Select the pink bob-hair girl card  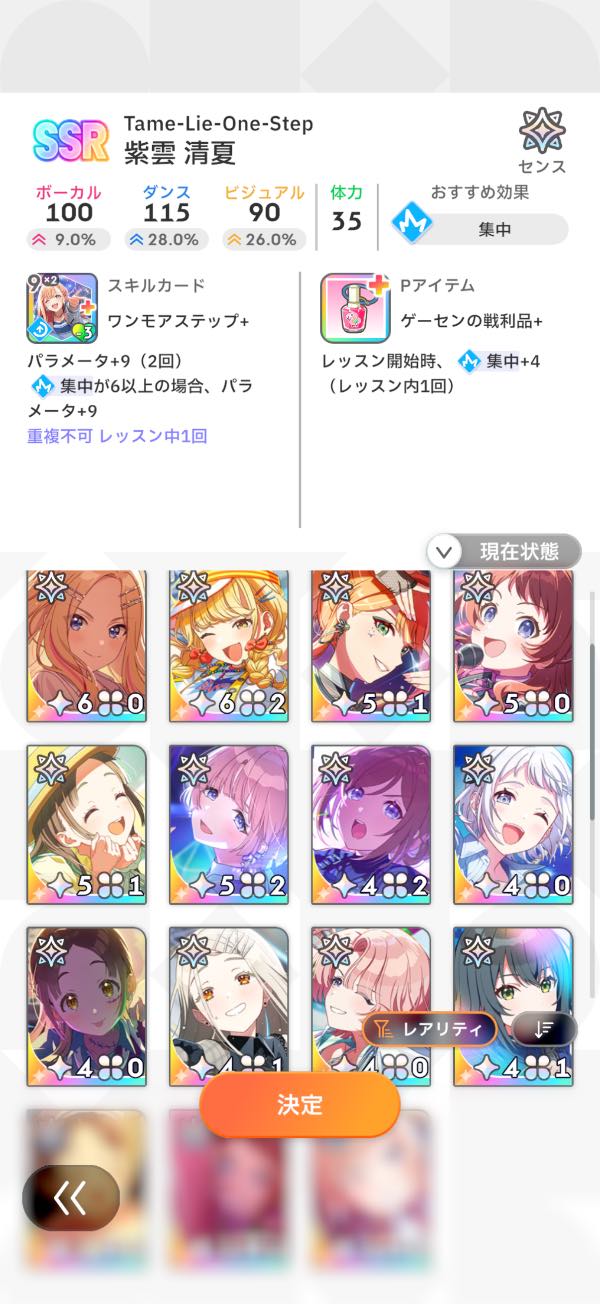point(229,822)
